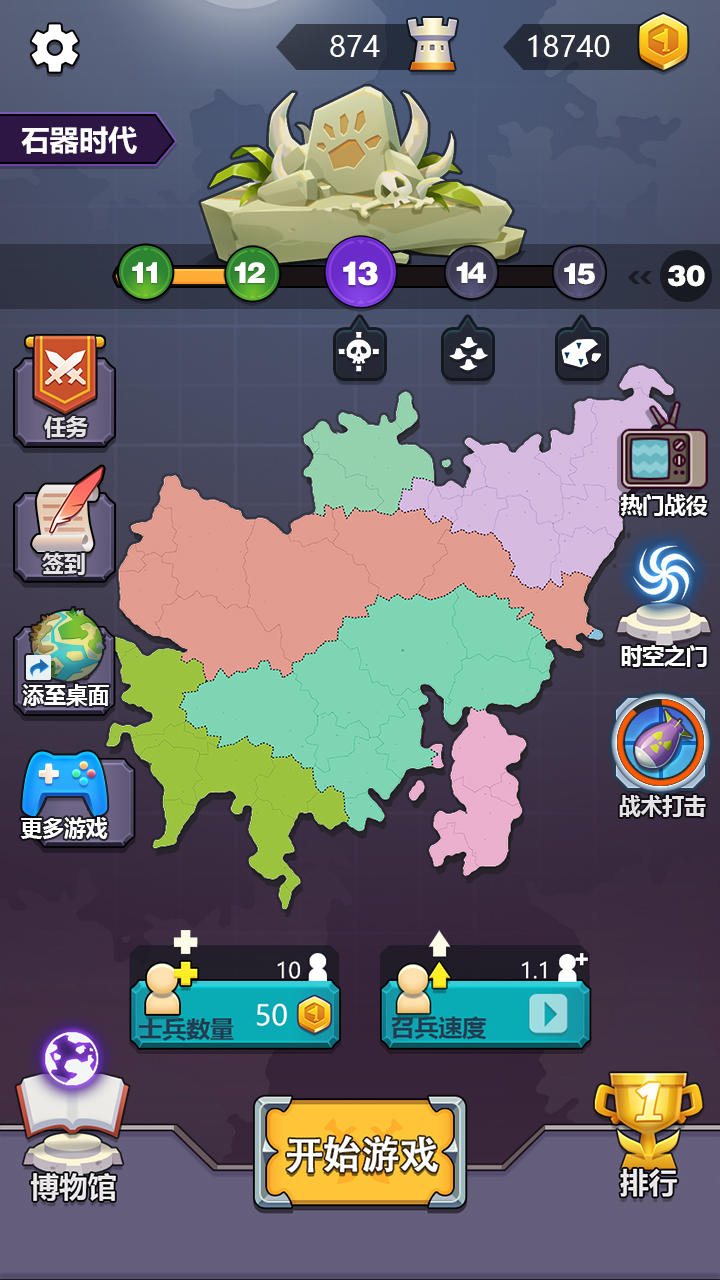Start the game with 开始游戏
Screen dimensions: 720x1280
click(360, 1153)
